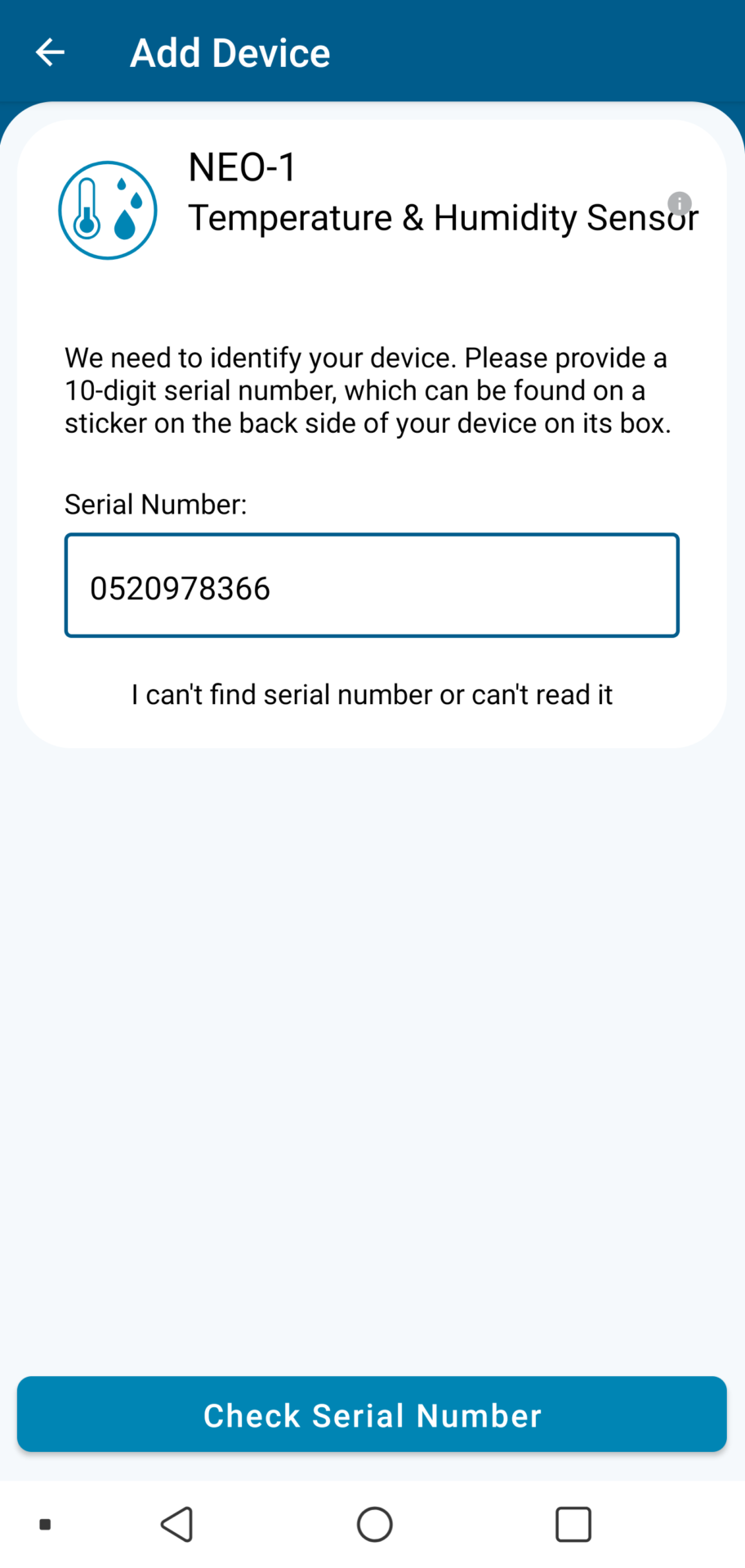This screenshot has height=1568, width=745.
Task: Select the serial number input field
Action: tap(372, 585)
